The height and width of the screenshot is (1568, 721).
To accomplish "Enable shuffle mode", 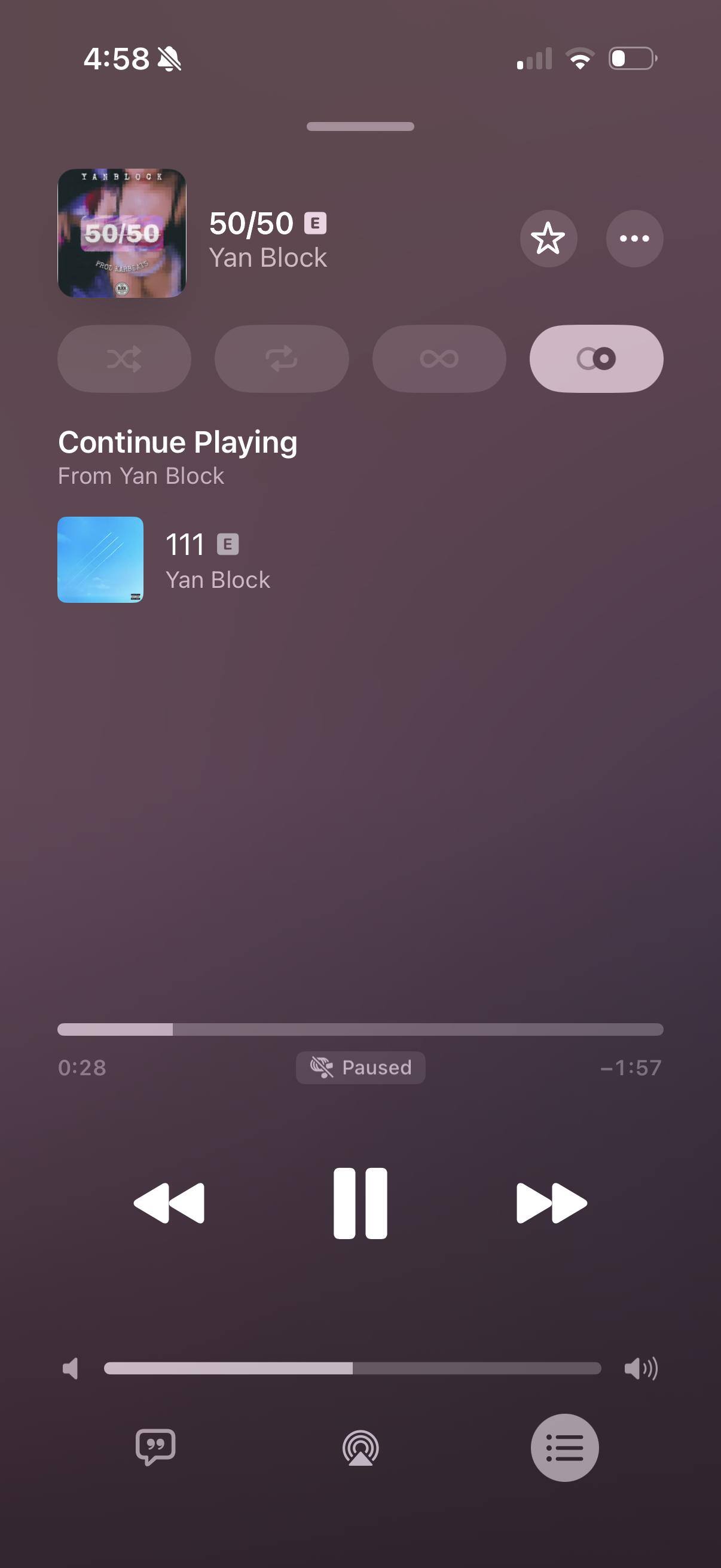I will click(124, 359).
